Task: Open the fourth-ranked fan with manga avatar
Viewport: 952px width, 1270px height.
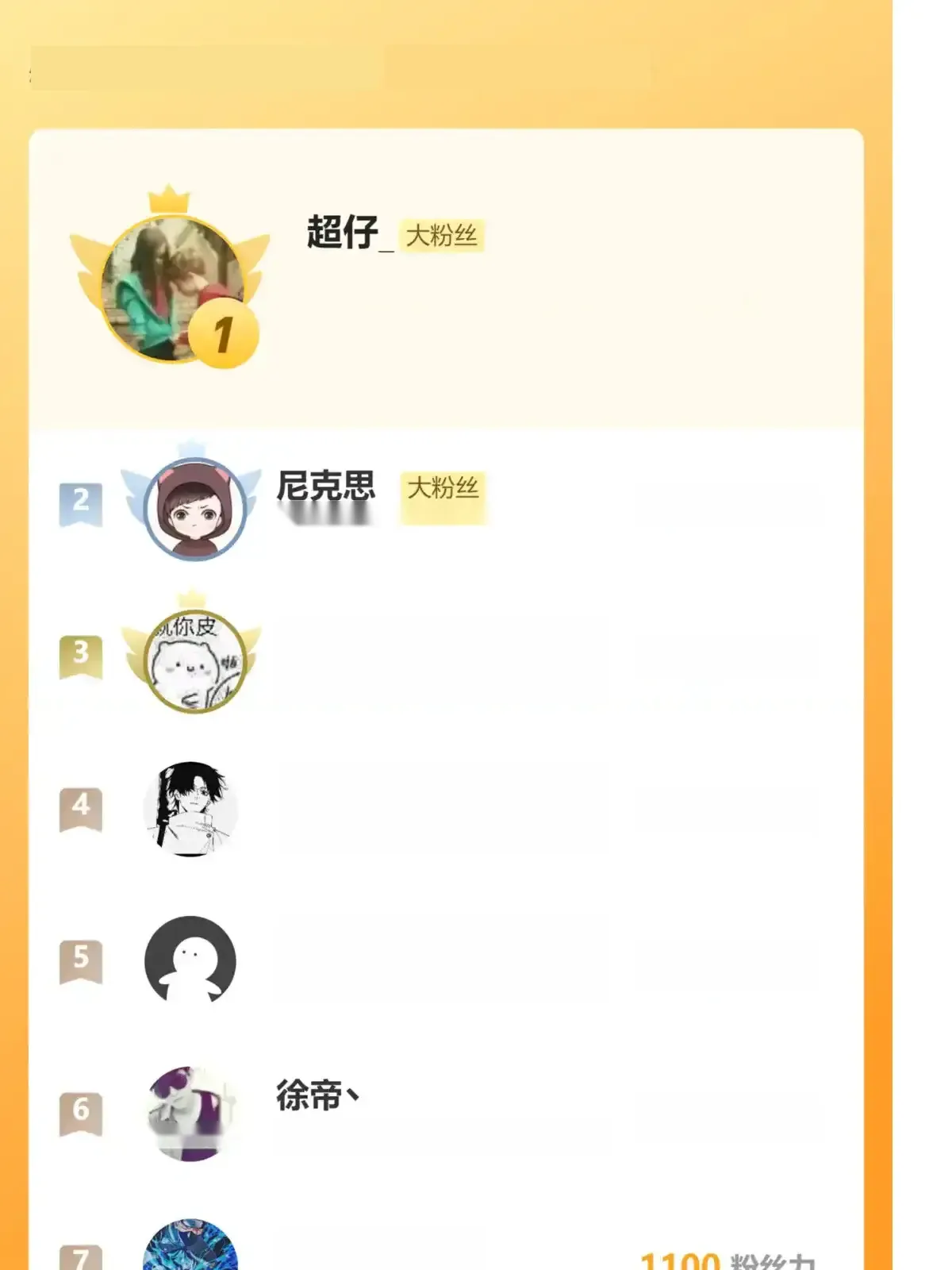Action: (190, 809)
